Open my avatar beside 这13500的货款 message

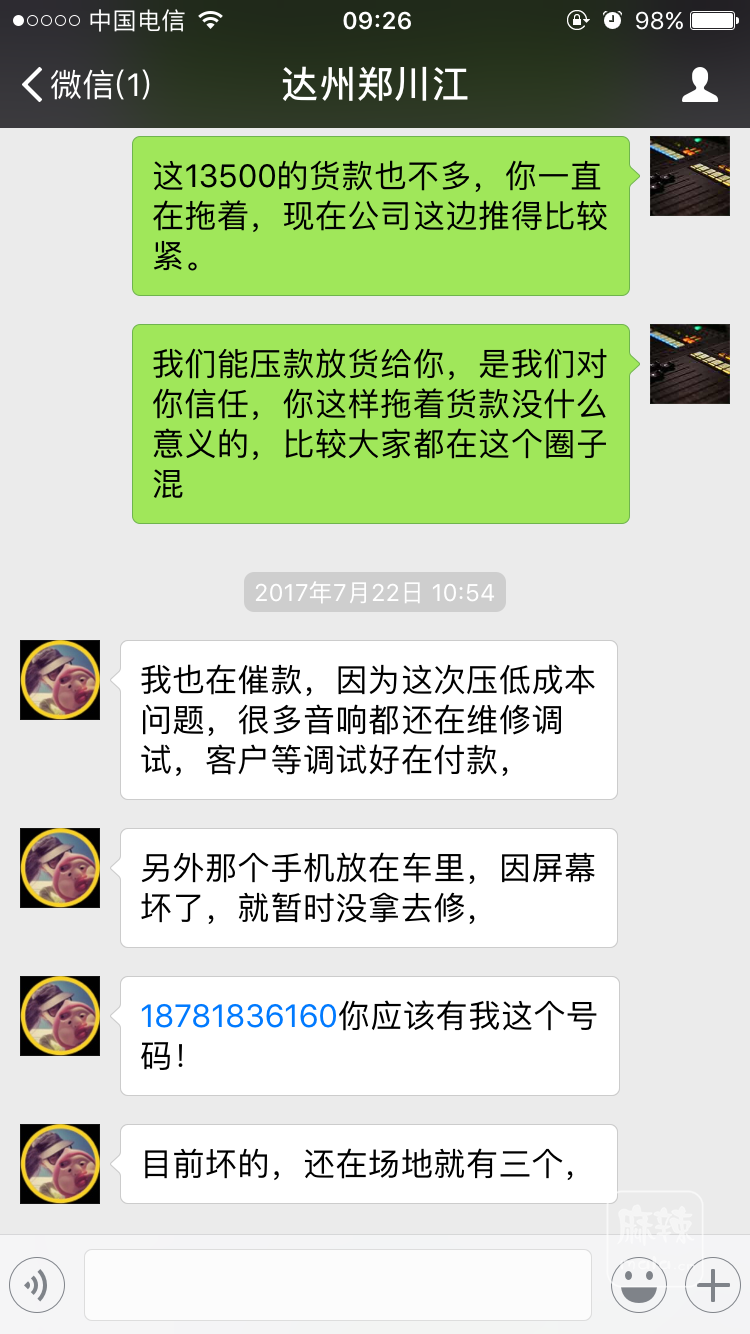[x=690, y=176]
